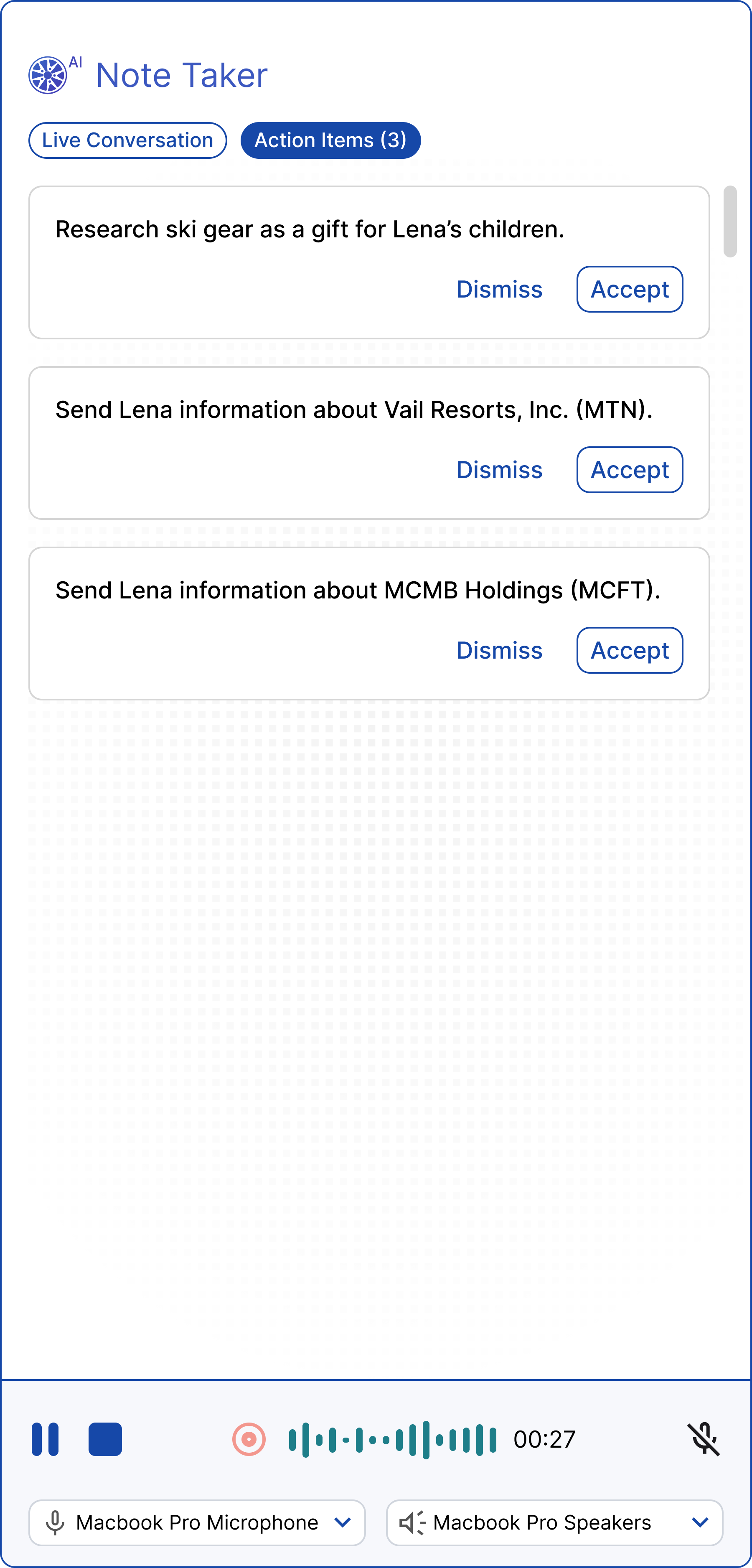This screenshot has width=752, height=1568.
Task: Open the Macbook Pro Speakers dropdown
Action: [x=554, y=1522]
